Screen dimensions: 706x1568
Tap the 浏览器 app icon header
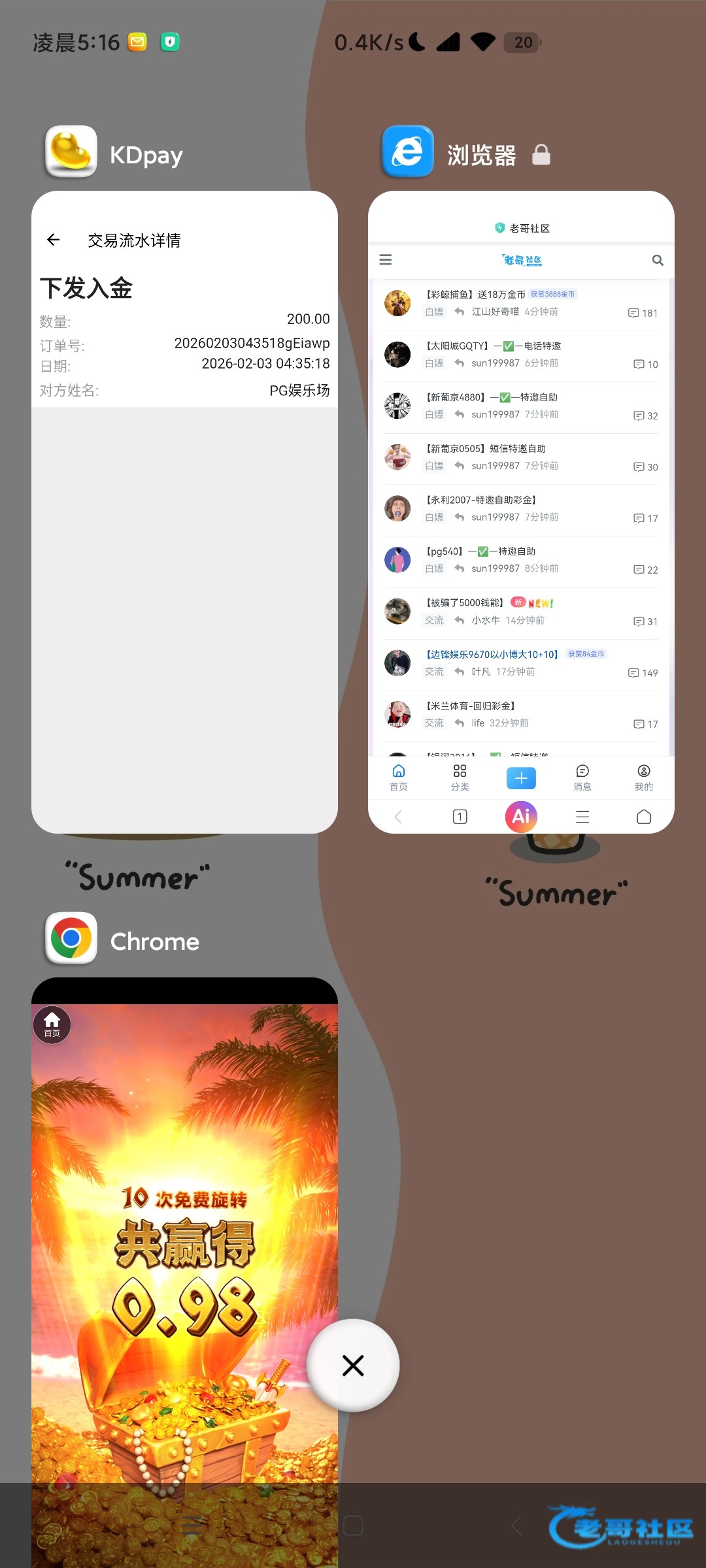point(408,152)
